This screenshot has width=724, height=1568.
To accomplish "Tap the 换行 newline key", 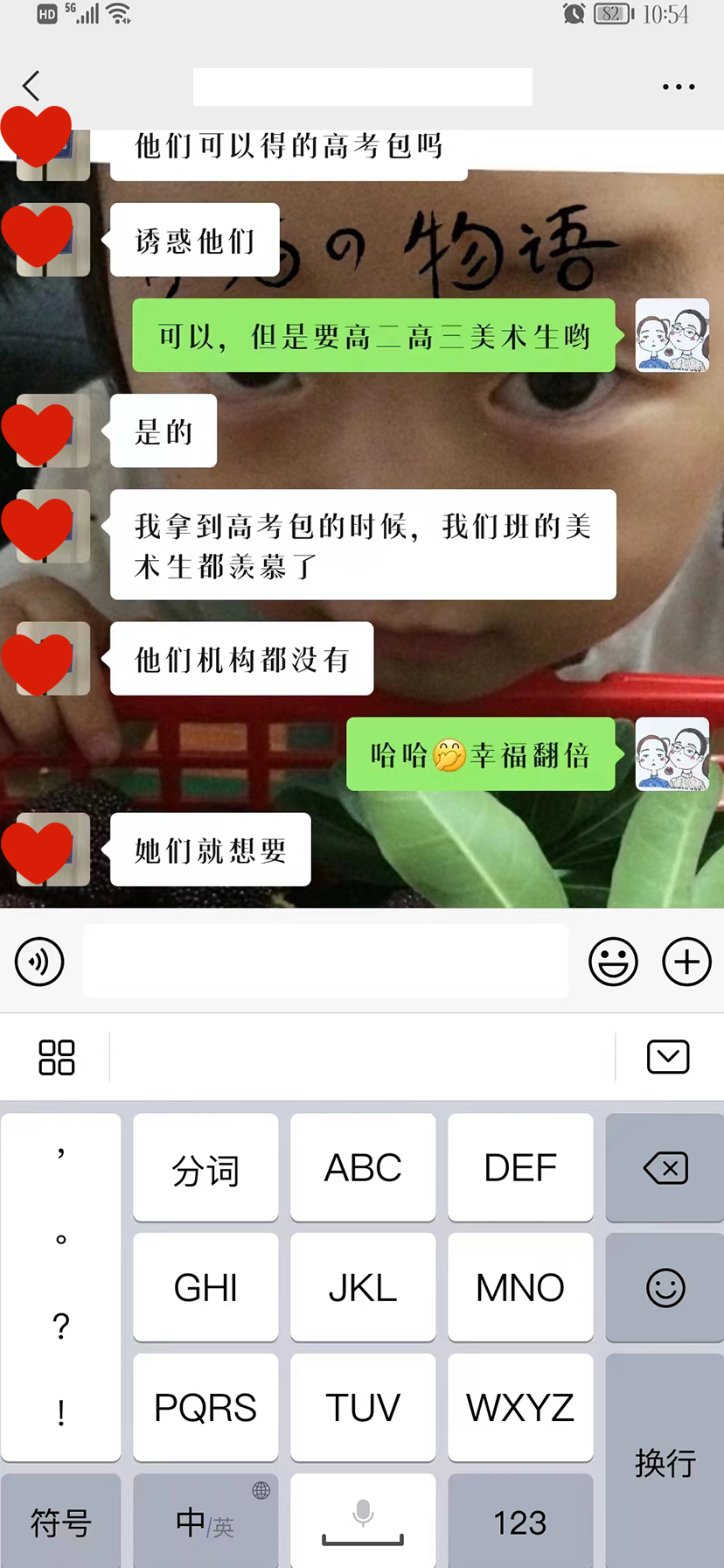I will tap(665, 1461).
